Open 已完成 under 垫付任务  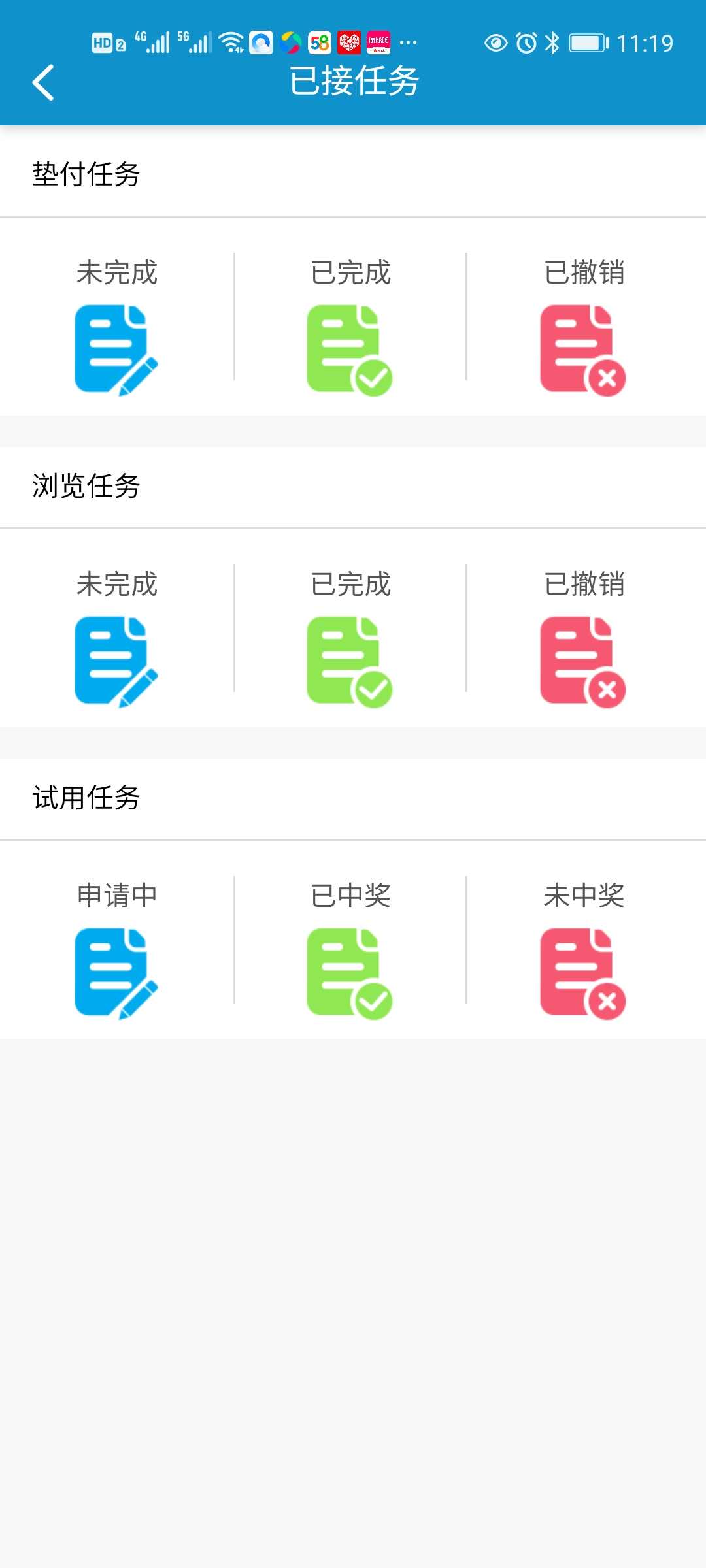click(x=349, y=349)
